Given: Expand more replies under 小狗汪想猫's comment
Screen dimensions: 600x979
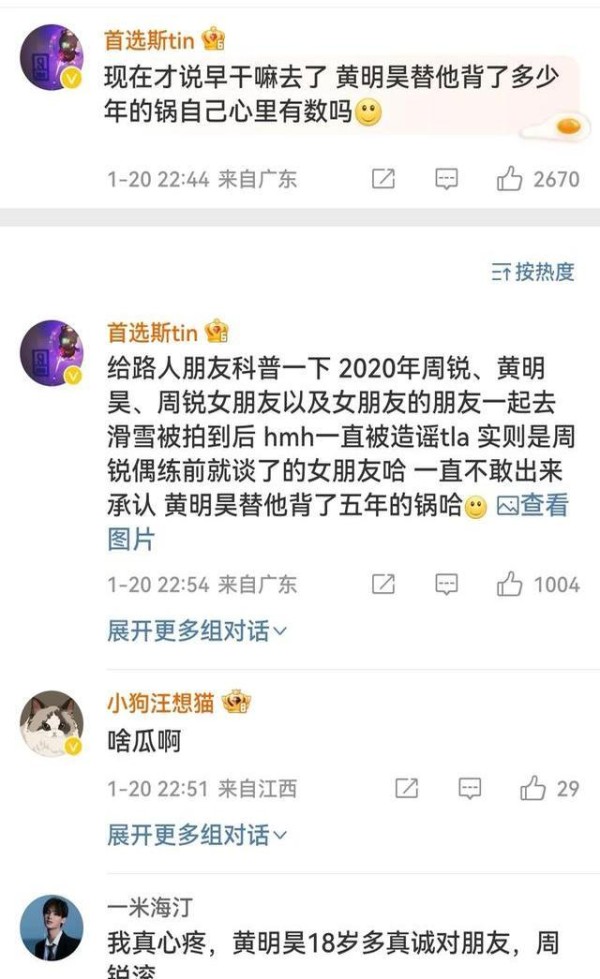Looking at the screenshot, I should point(197,835).
